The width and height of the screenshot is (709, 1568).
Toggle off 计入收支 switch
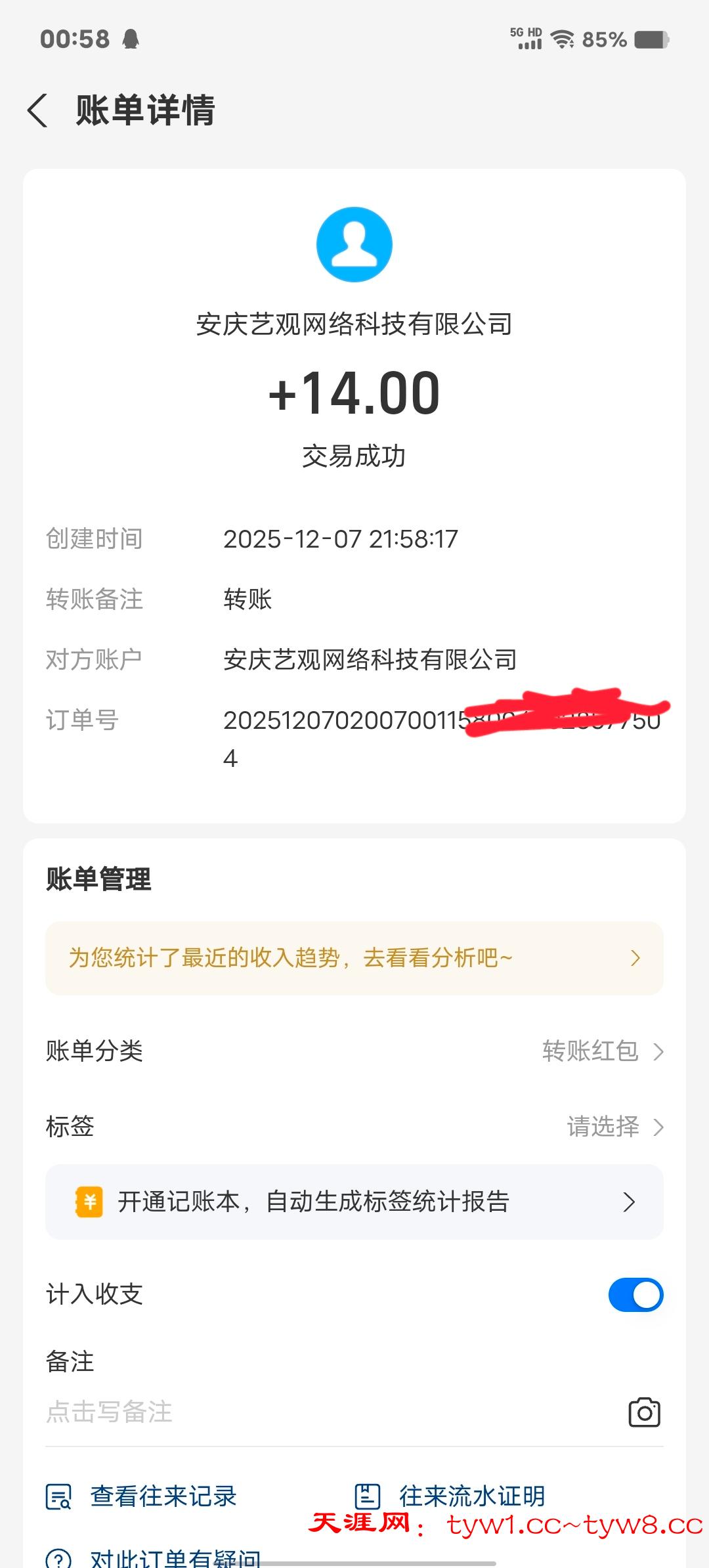point(635,1295)
